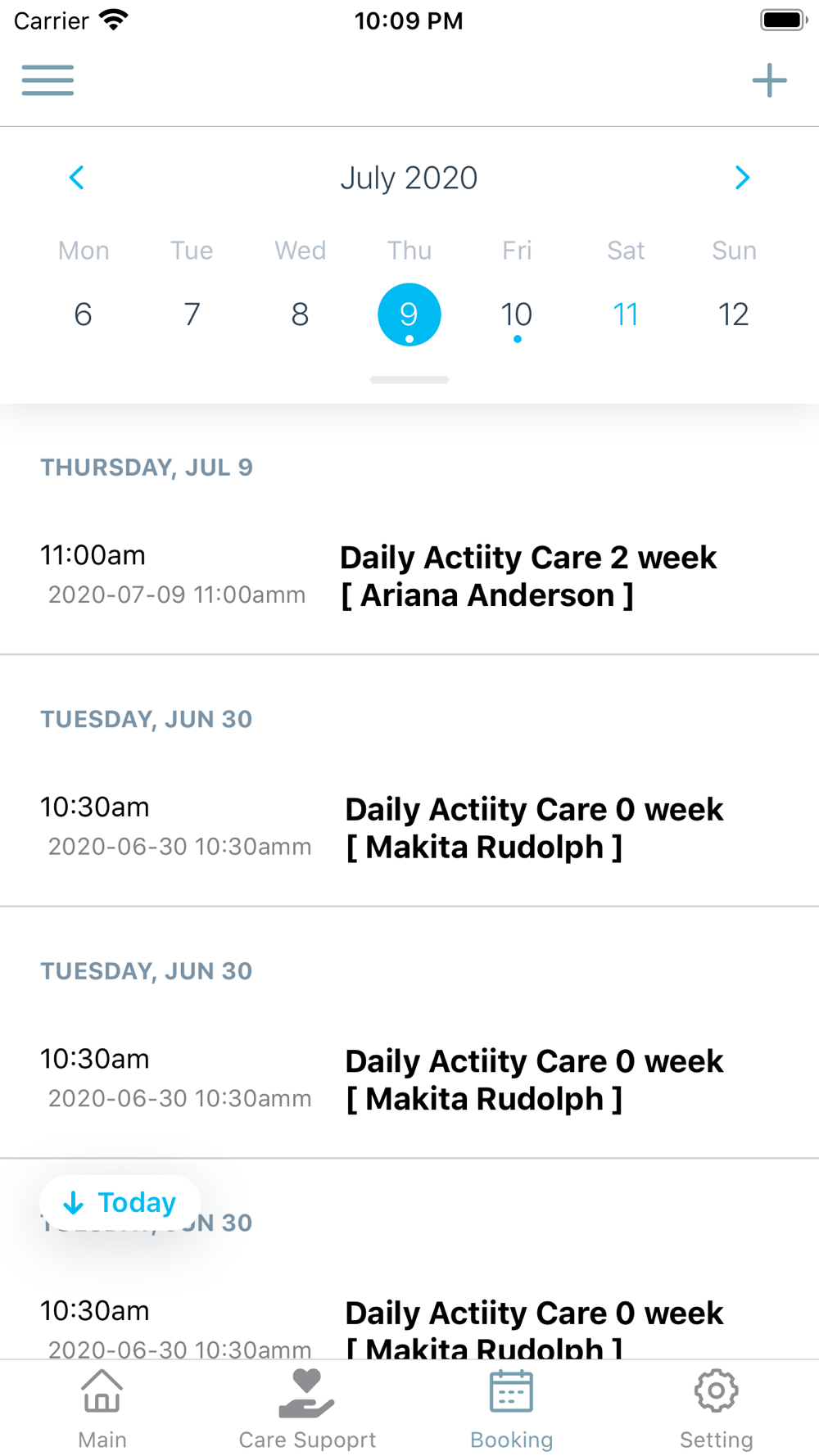Select Monday 6 in the calendar
The height and width of the screenshot is (1456, 819).
click(x=84, y=314)
